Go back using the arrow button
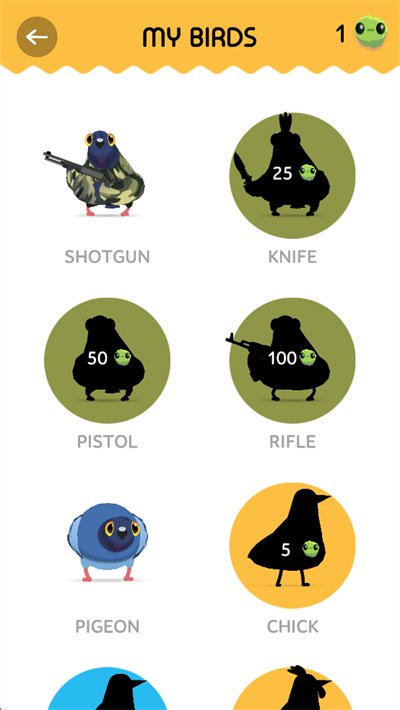 [x=37, y=37]
